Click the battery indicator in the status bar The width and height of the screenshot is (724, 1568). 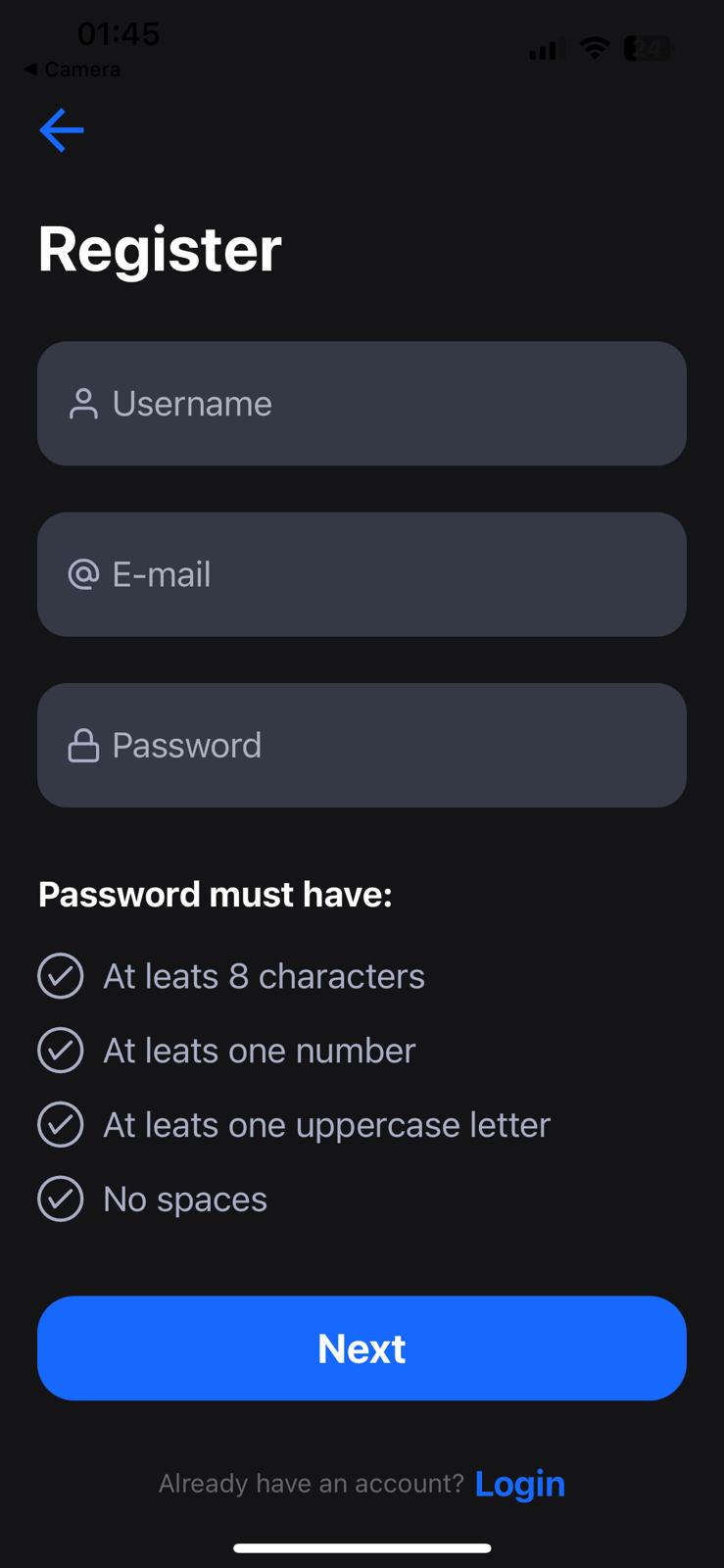coord(648,48)
